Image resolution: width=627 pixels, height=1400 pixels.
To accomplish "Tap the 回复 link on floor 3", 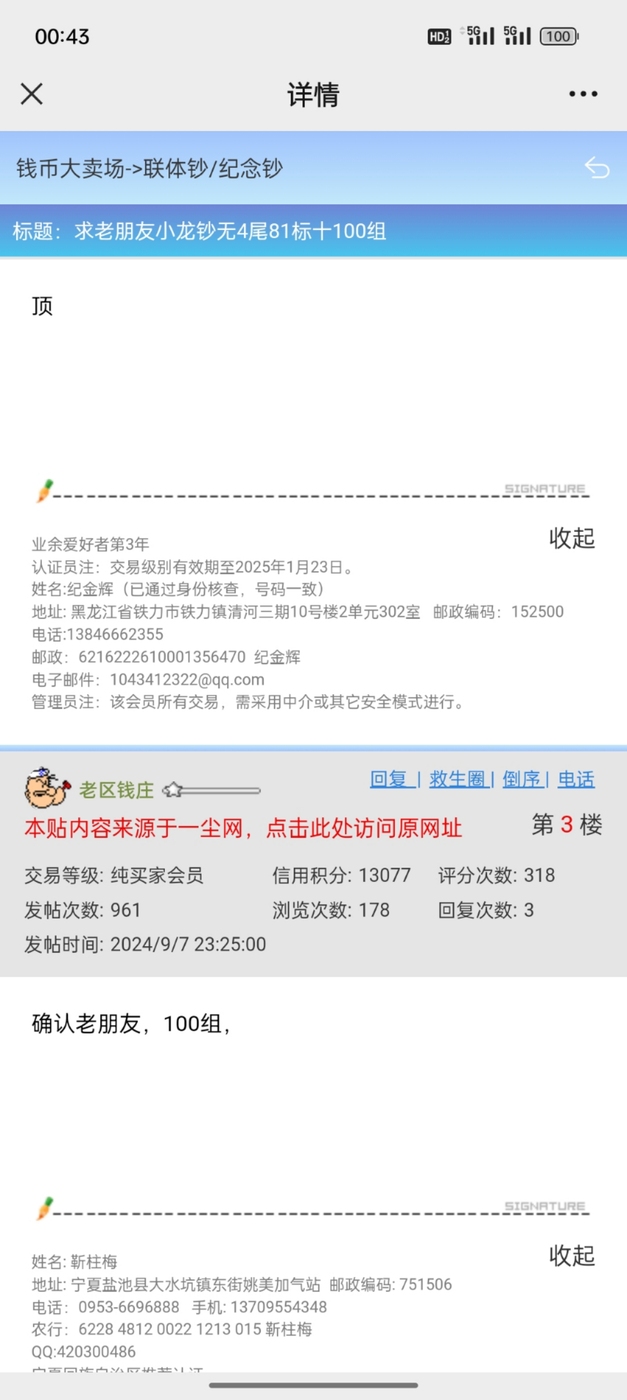I will coord(390,779).
